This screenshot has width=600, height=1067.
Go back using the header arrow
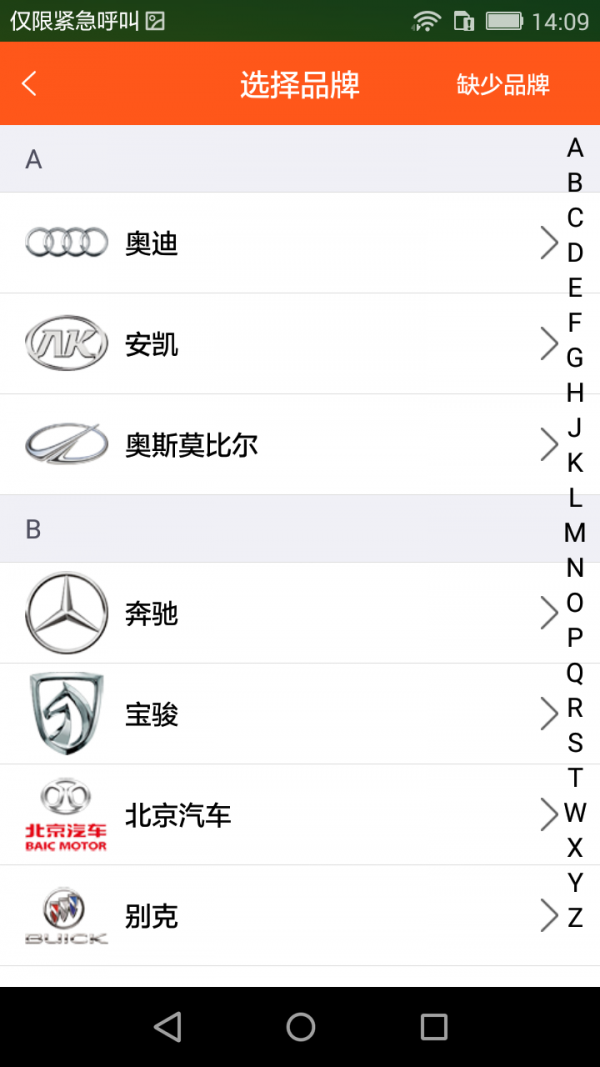click(29, 84)
